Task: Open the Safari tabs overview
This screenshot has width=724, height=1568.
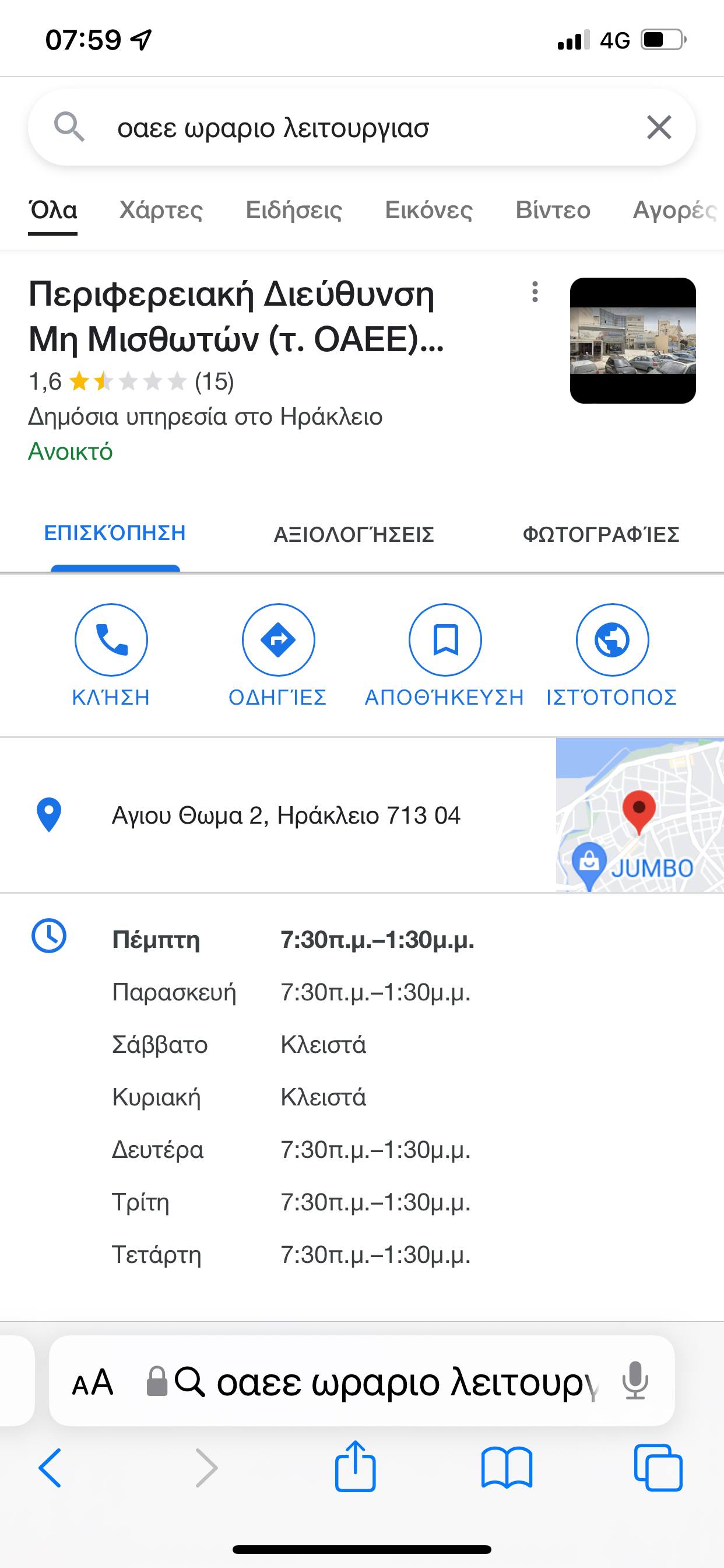Action: [x=658, y=1468]
